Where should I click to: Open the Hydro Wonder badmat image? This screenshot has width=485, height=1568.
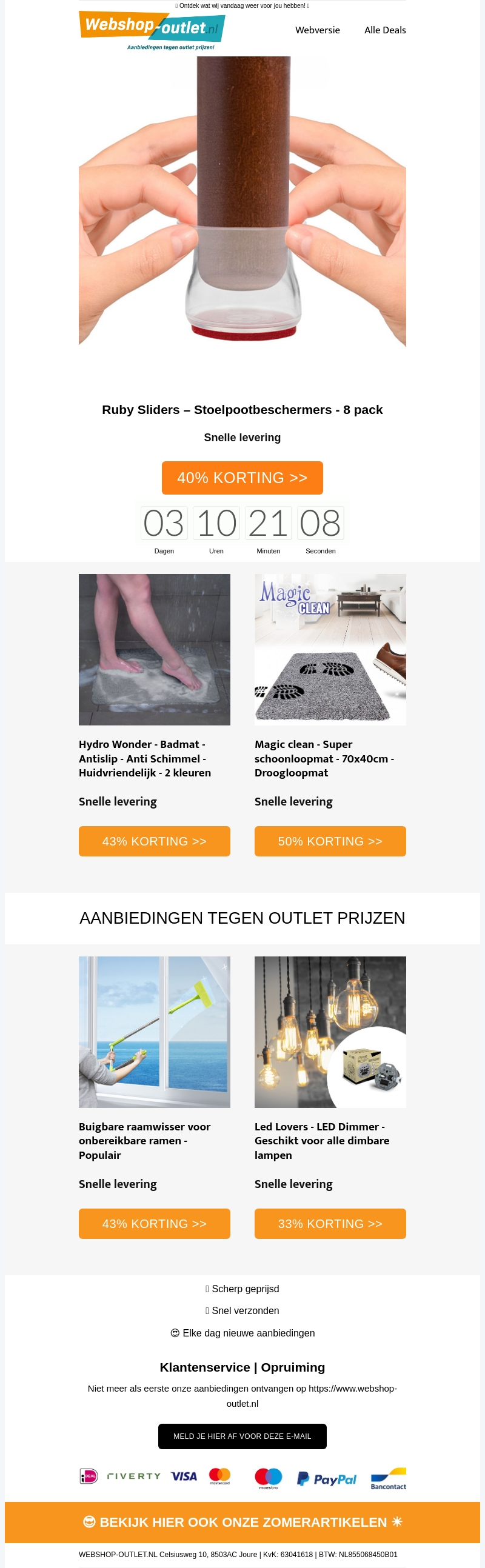click(x=154, y=650)
